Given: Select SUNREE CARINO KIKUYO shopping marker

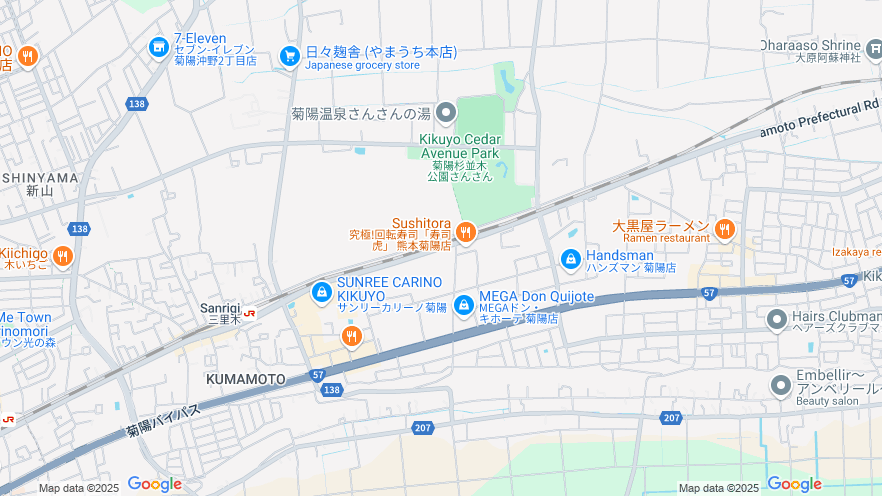Looking at the screenshot, I should tap(321, 292).
